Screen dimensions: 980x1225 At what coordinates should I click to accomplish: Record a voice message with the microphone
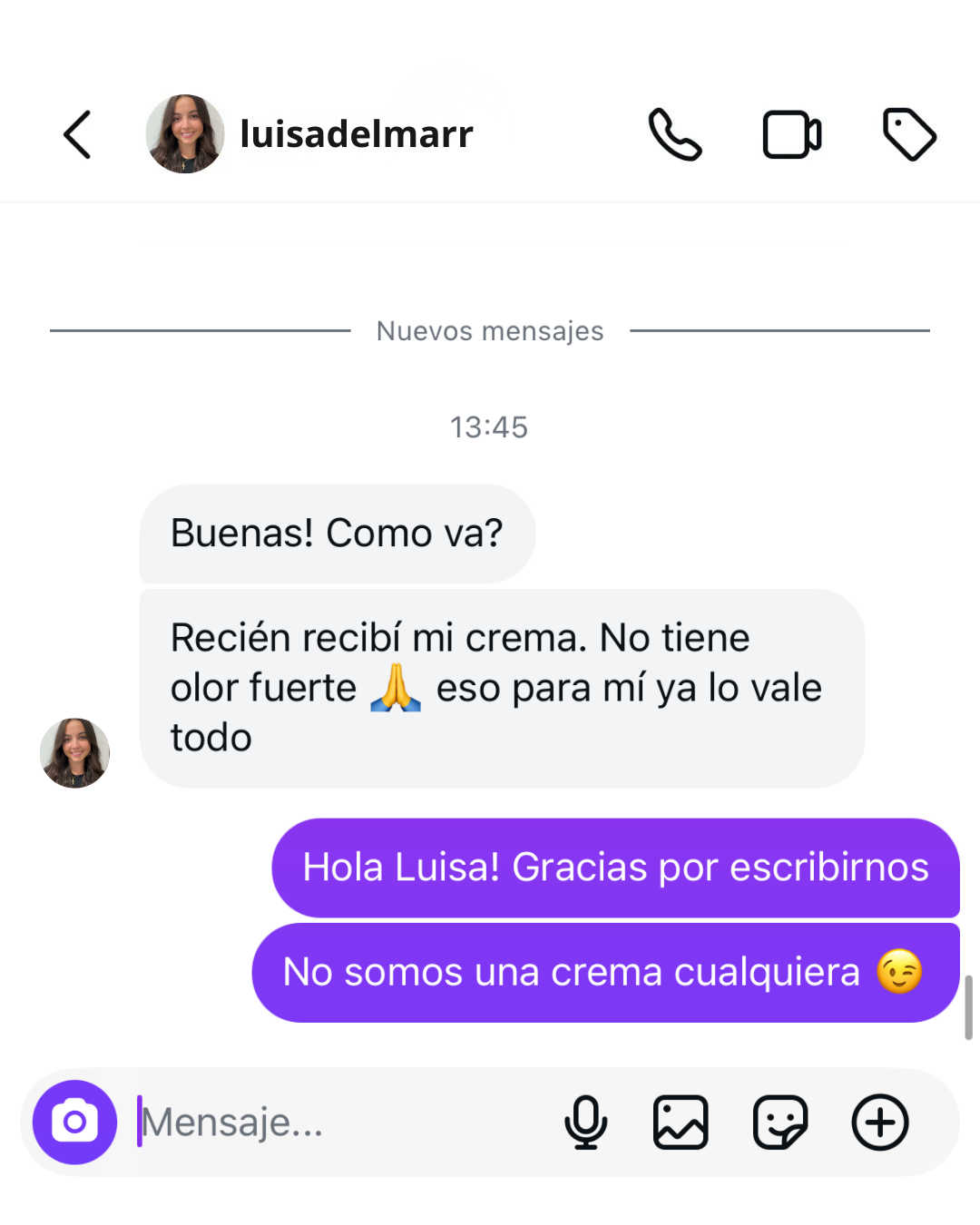pyautogui.click(x=586, y=1122)
